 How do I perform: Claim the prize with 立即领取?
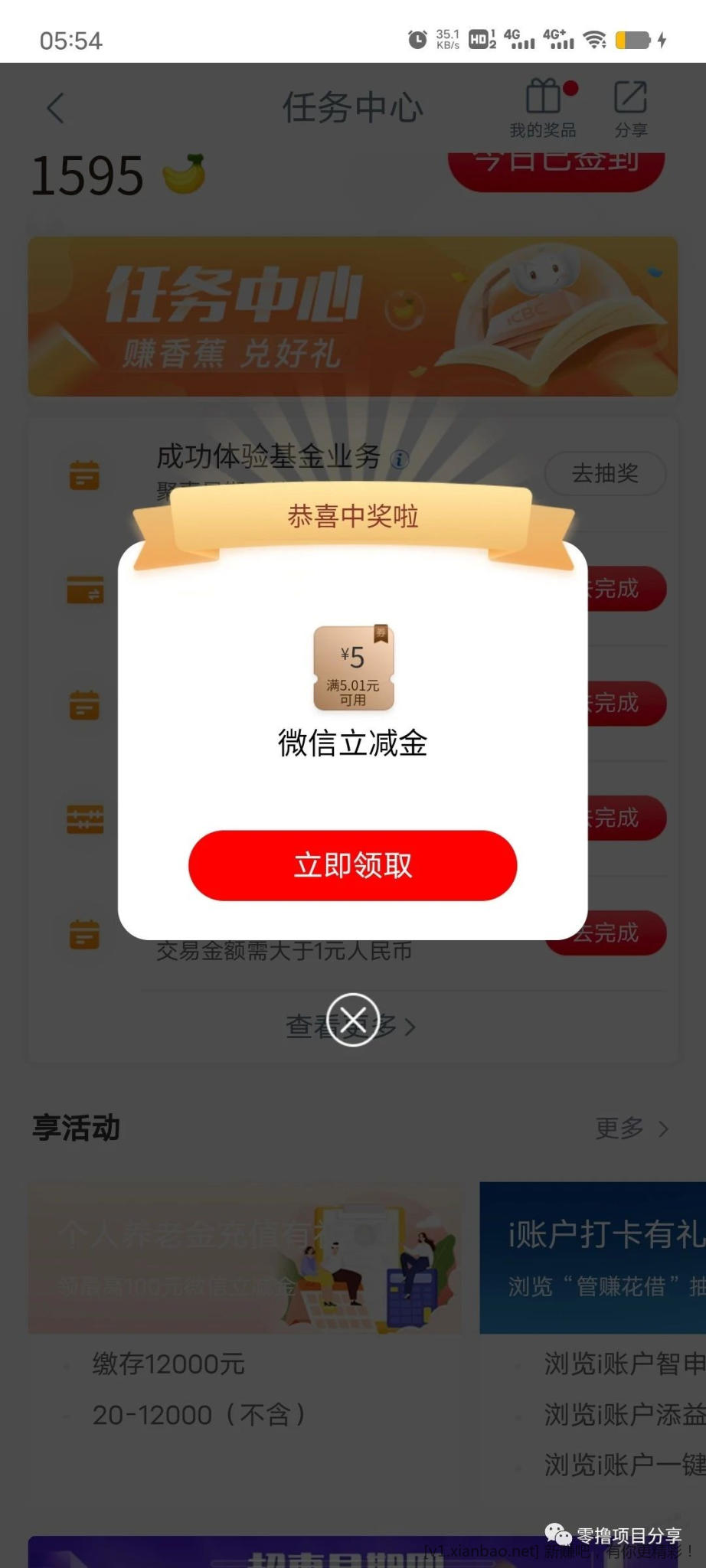[352, 865]
